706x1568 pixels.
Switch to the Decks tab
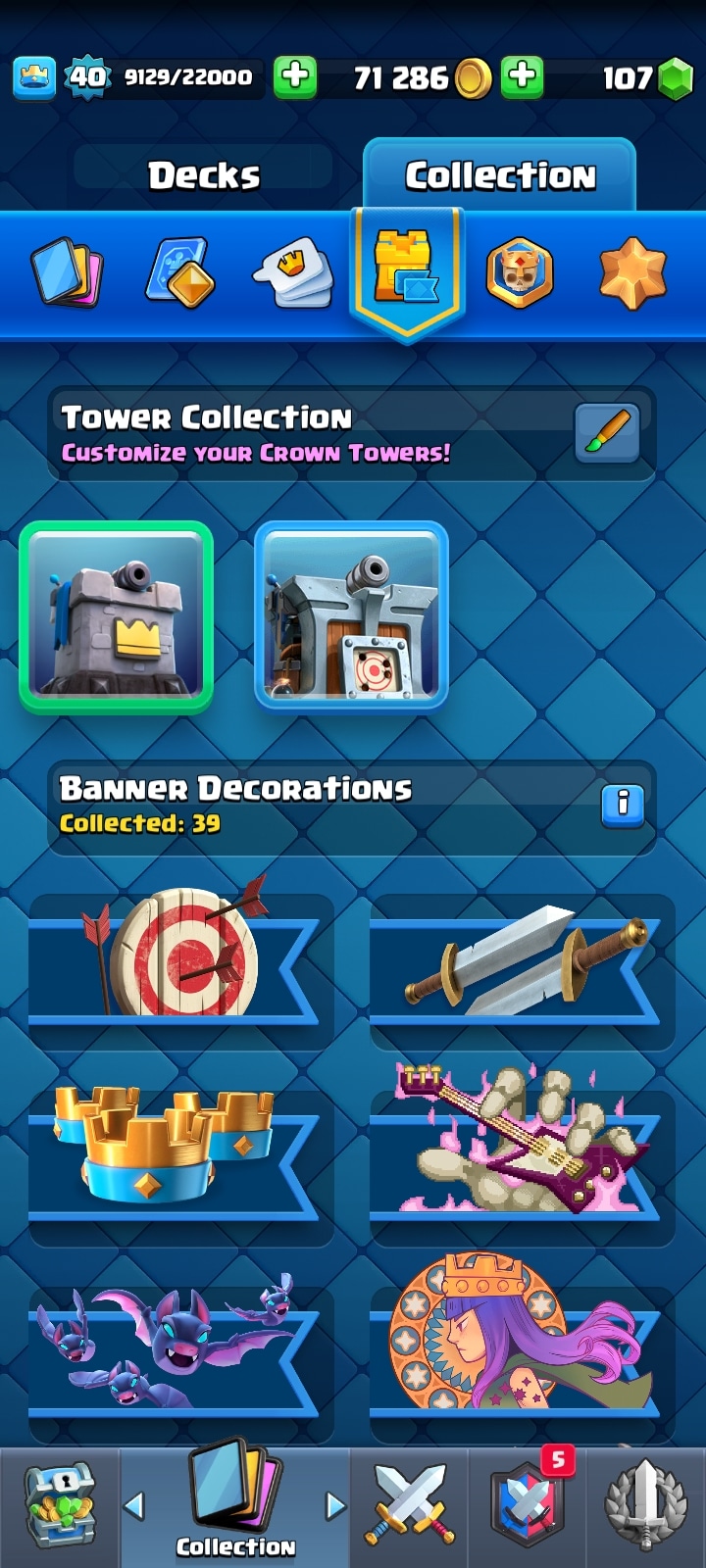(204, 176)
